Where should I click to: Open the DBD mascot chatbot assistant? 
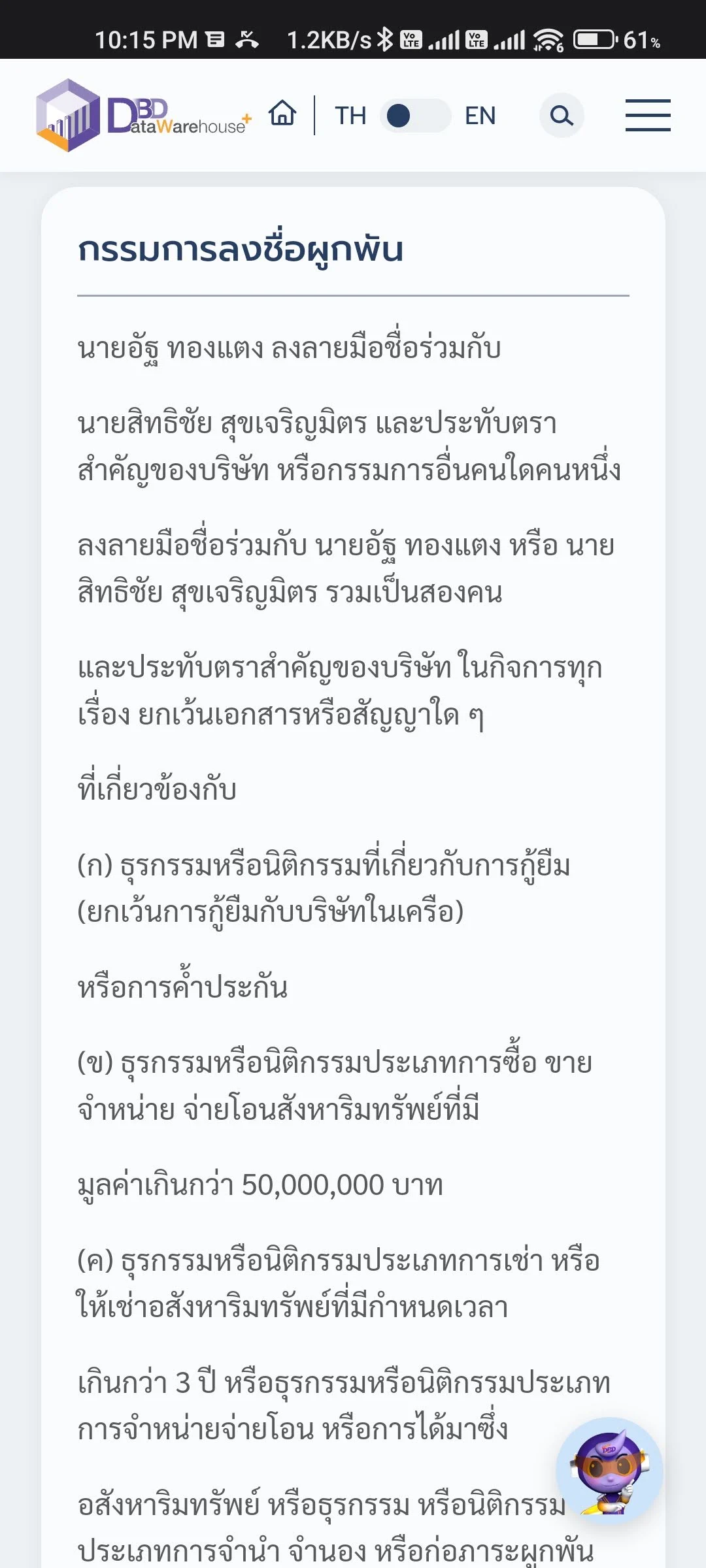pos(609,1471)
